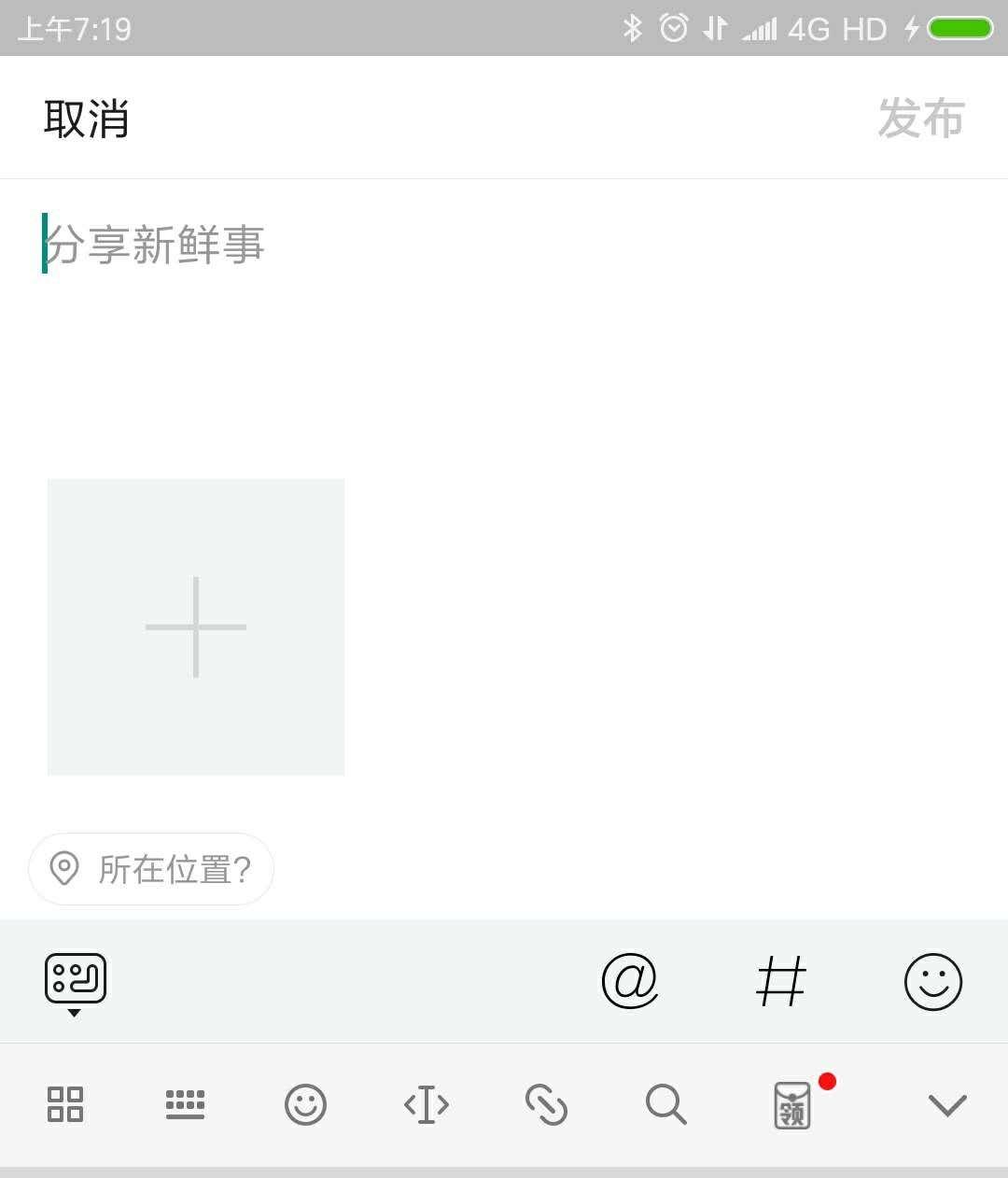The height and width of the screenshot is (1178, 1008).
Task: Activate the cursor movement tool
Action: [427, 1105]
